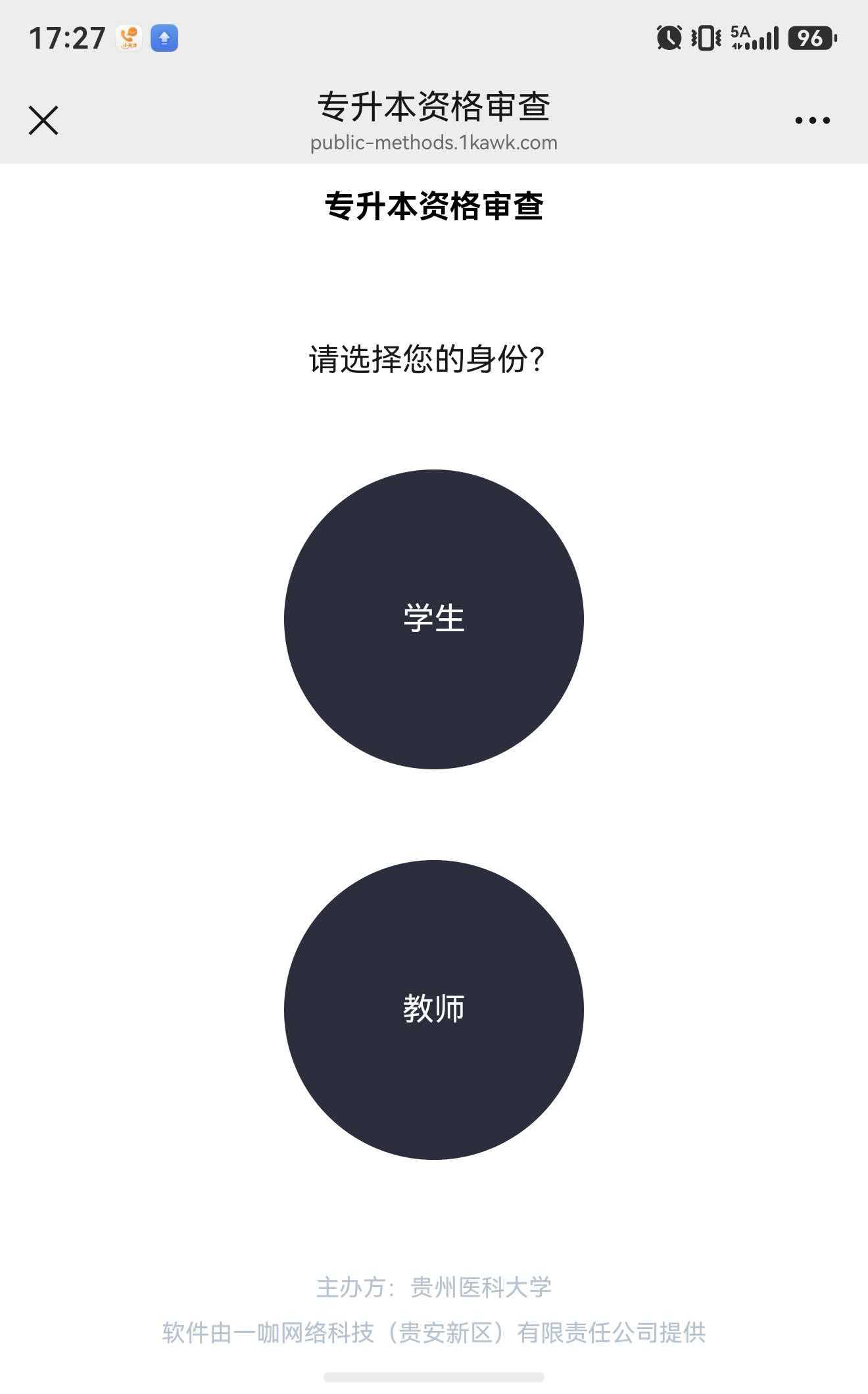Open the three-dot overflow menu

[812, 120]
